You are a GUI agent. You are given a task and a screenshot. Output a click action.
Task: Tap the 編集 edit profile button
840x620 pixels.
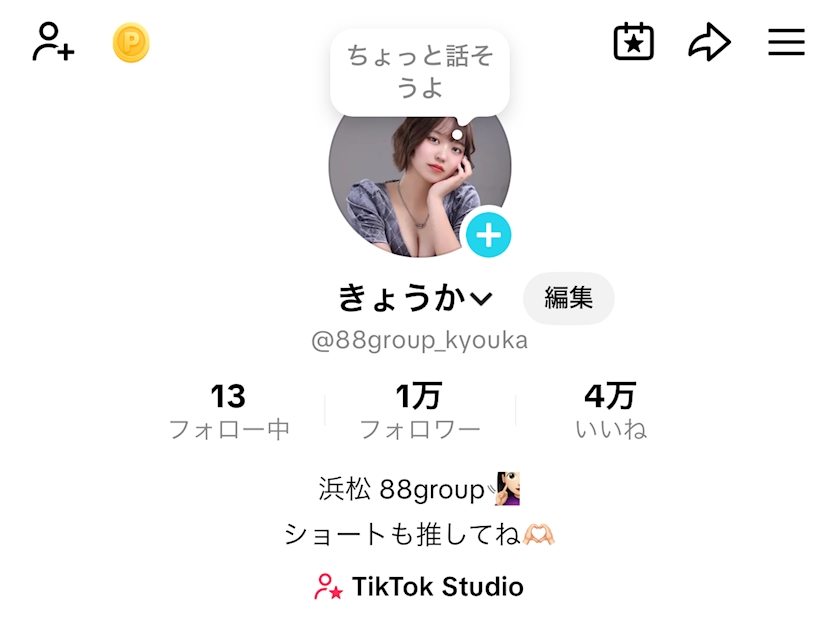(x=568, y=298)
